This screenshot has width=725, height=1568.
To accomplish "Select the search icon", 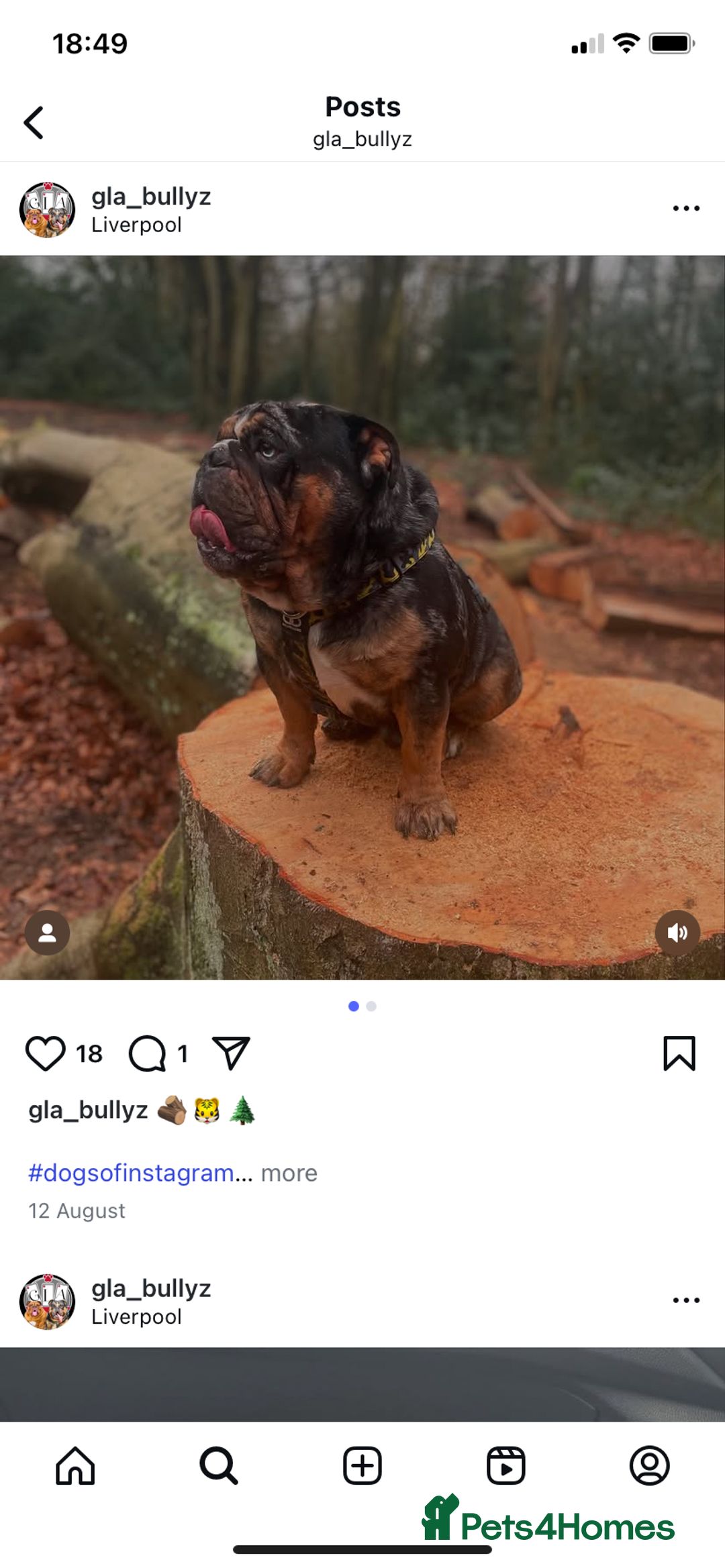I will tap(219, 1465).
